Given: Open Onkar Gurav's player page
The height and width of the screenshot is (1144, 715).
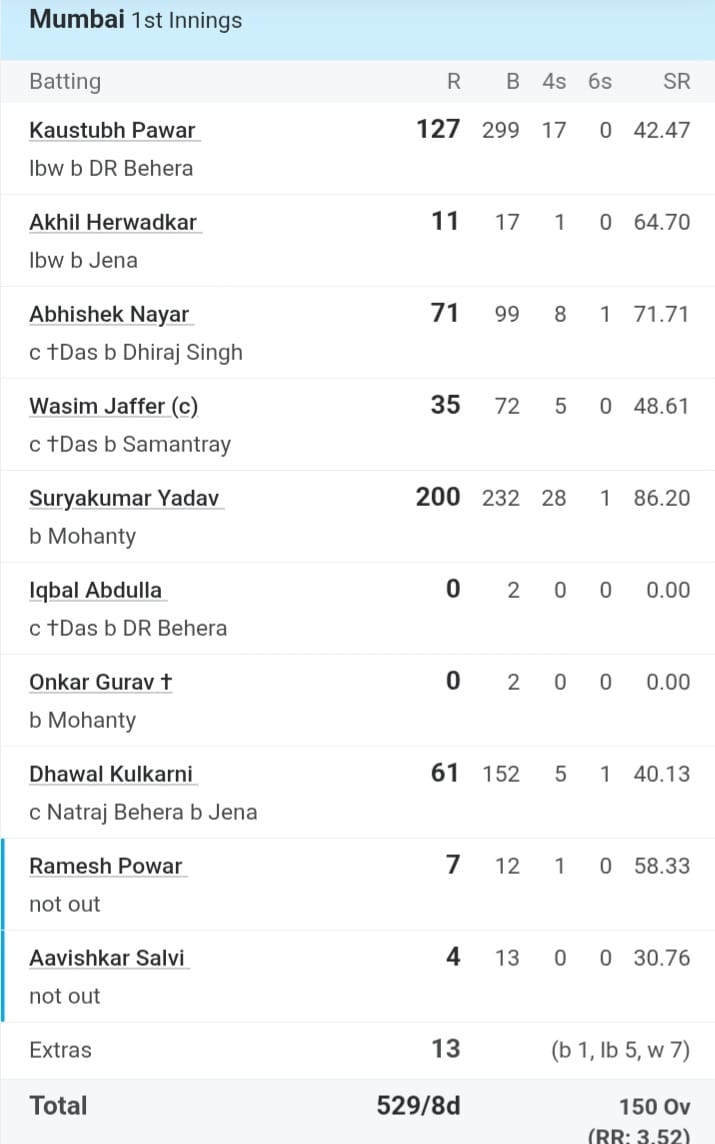Looking at the screenshot, I should pyautogui.click(x=100, y=682).
